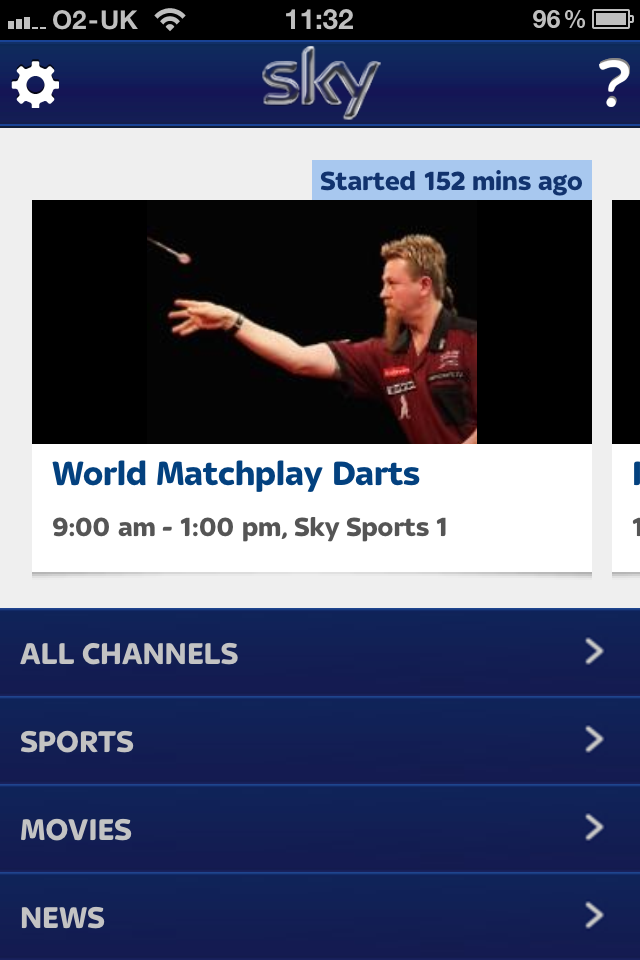Select the News category

point(320,916)
